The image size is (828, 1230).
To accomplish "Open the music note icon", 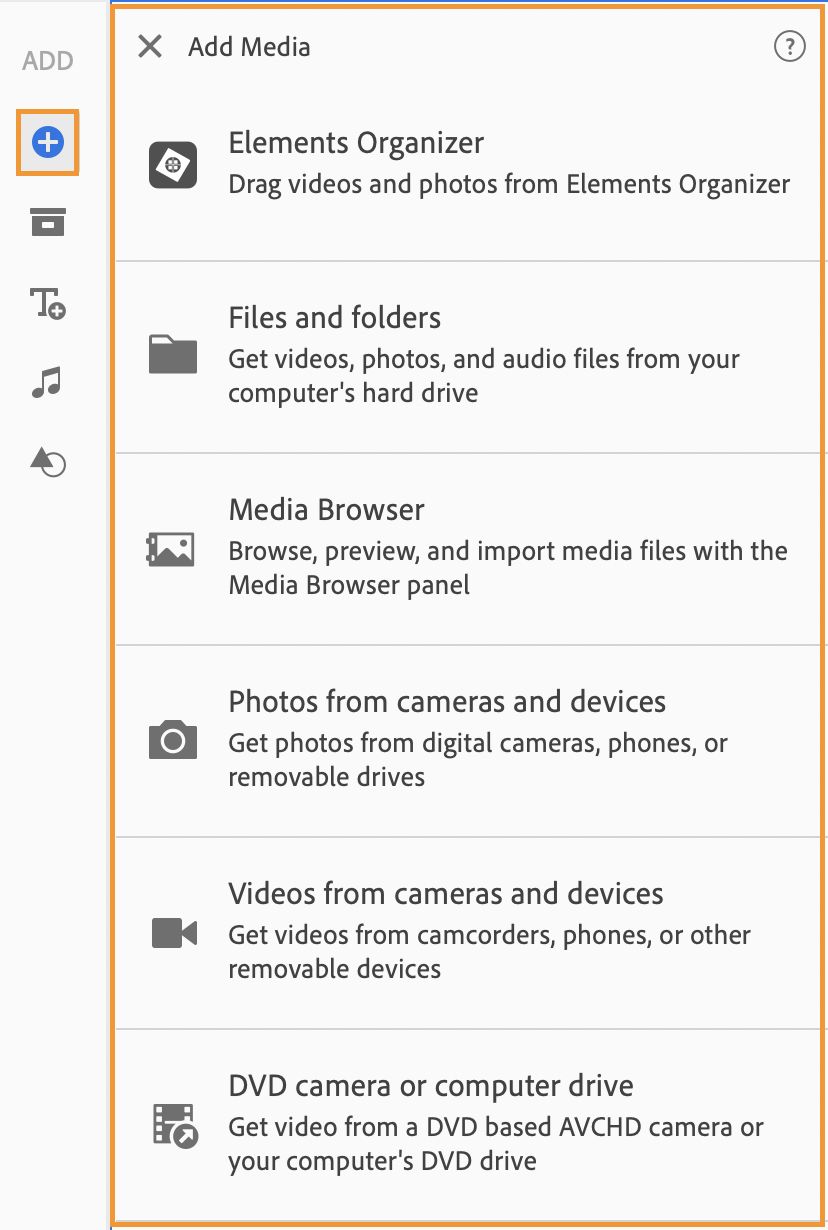I will point(47,382).
